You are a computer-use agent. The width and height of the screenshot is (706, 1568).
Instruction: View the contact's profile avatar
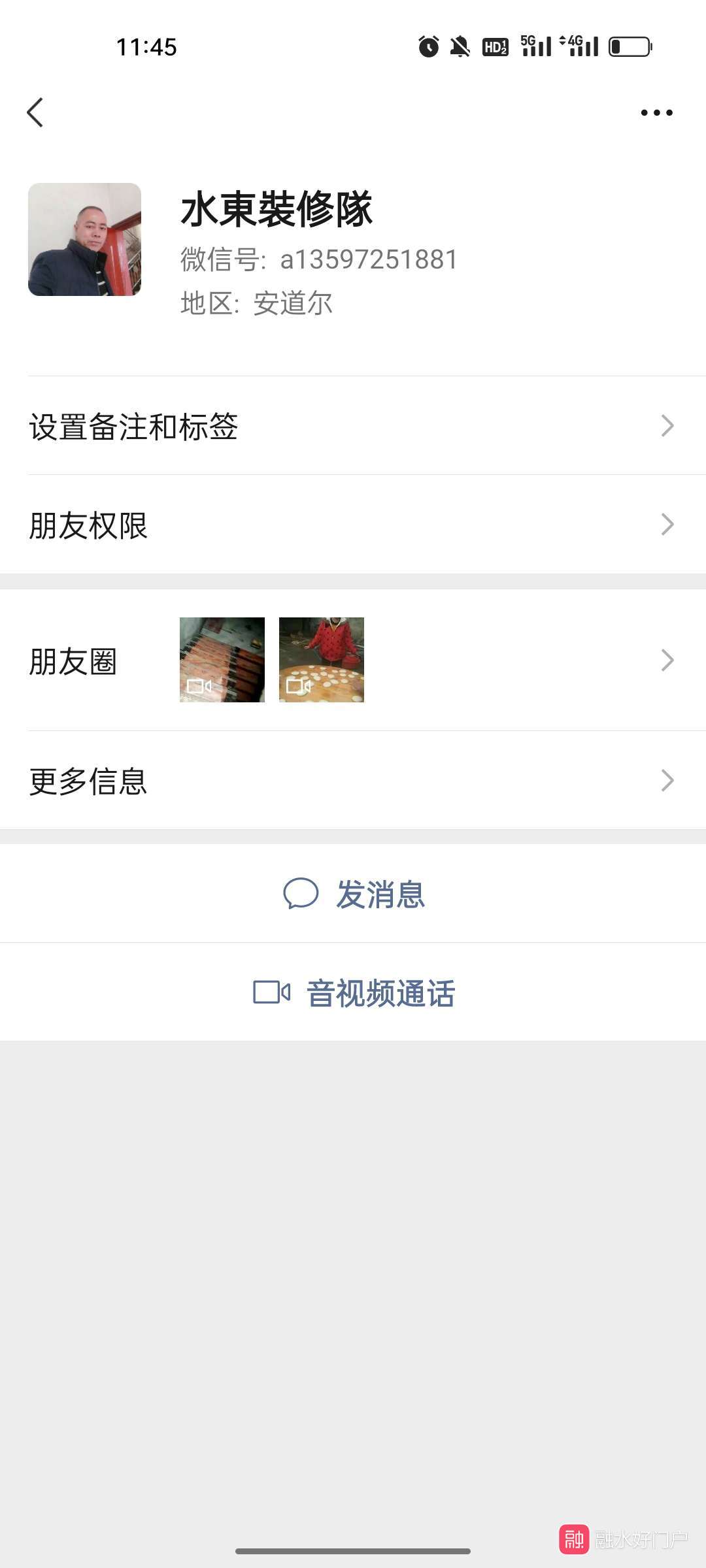(84, 239)
